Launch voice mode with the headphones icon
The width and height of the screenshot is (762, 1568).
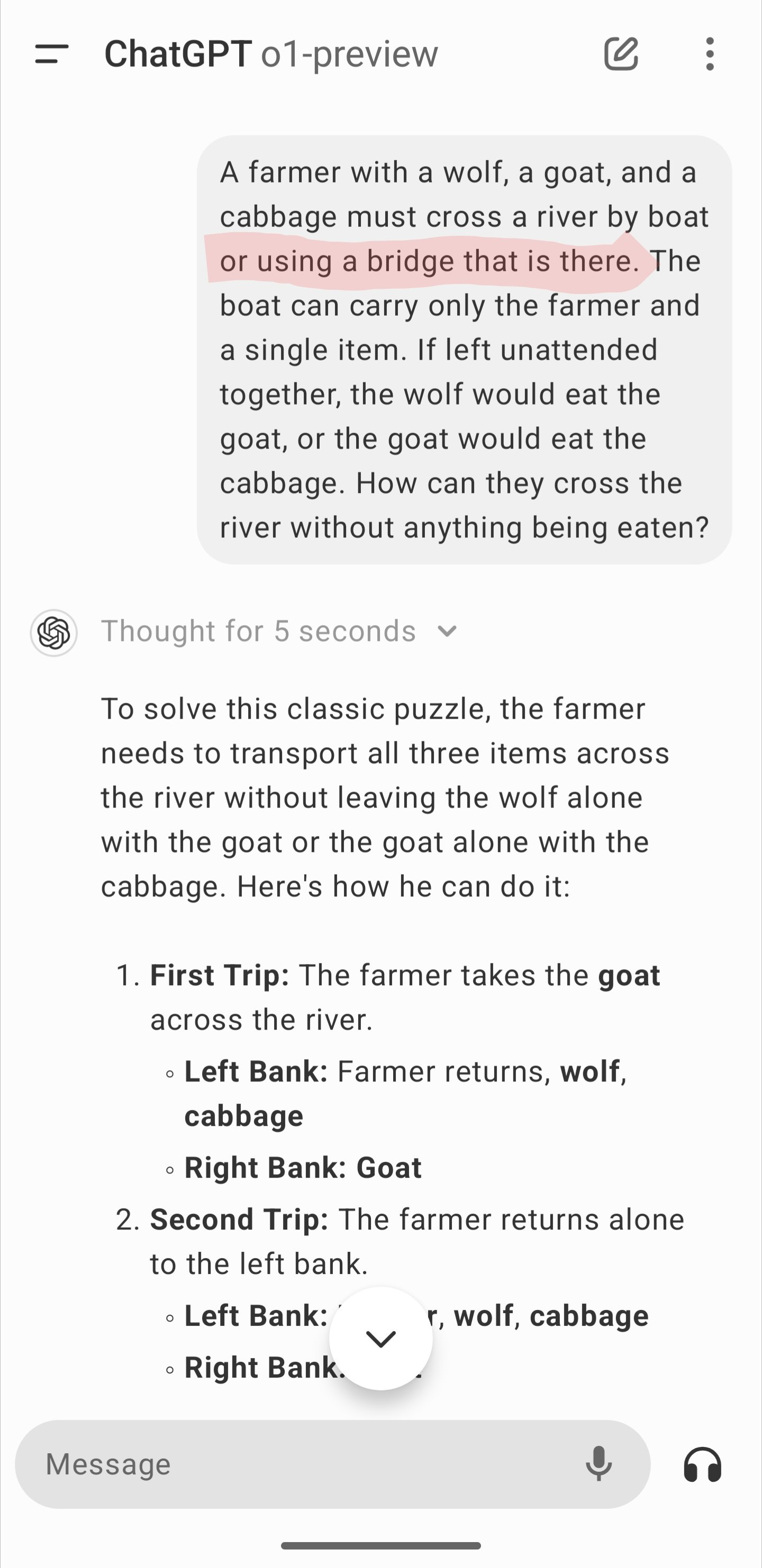pyautogui.click(x=702, y=1464)
